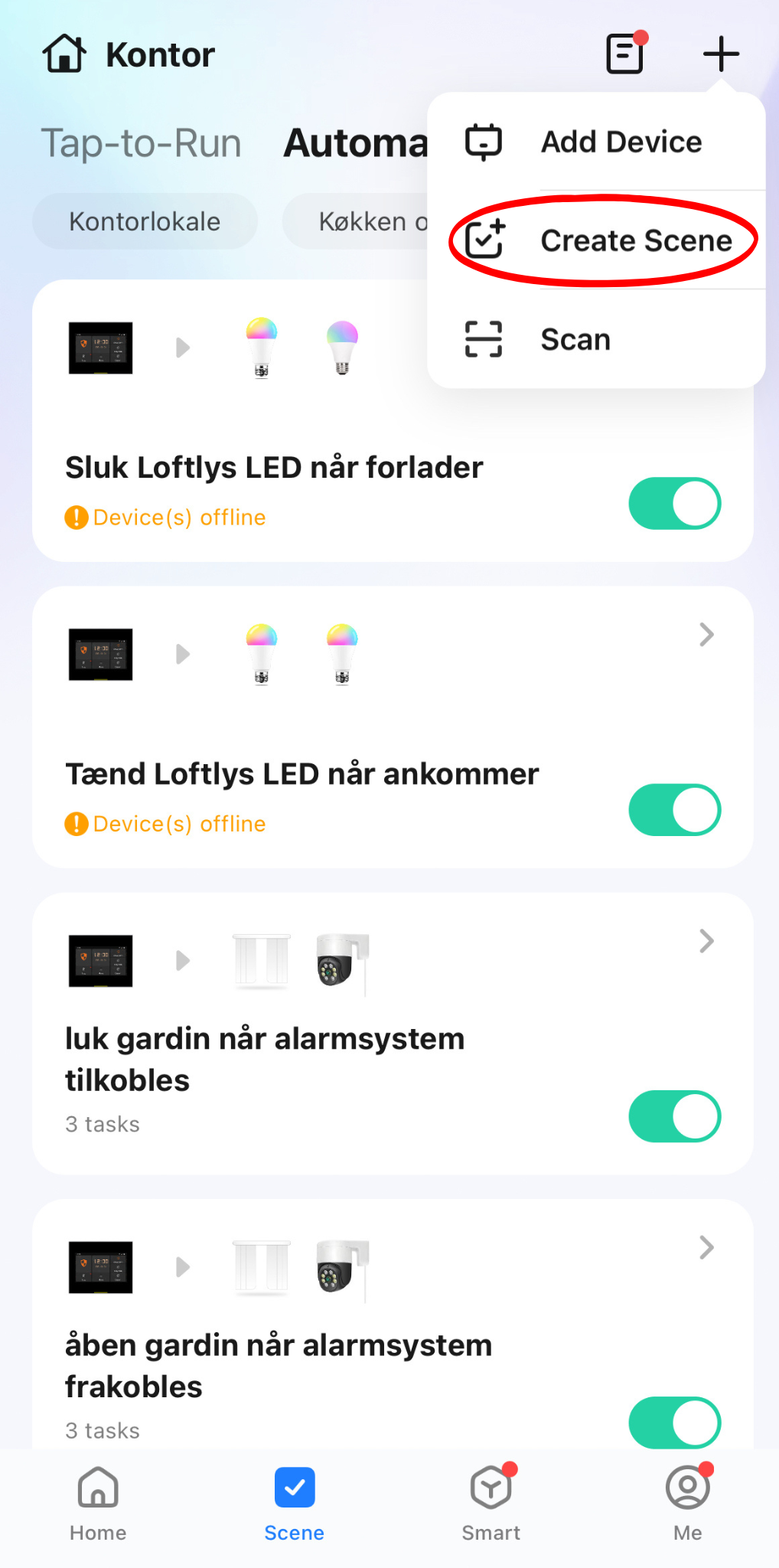The height and width of the screenshot is (1568, 779).
Task: Switch to the Tap-to-Run tab
Action: pos(142,144)
